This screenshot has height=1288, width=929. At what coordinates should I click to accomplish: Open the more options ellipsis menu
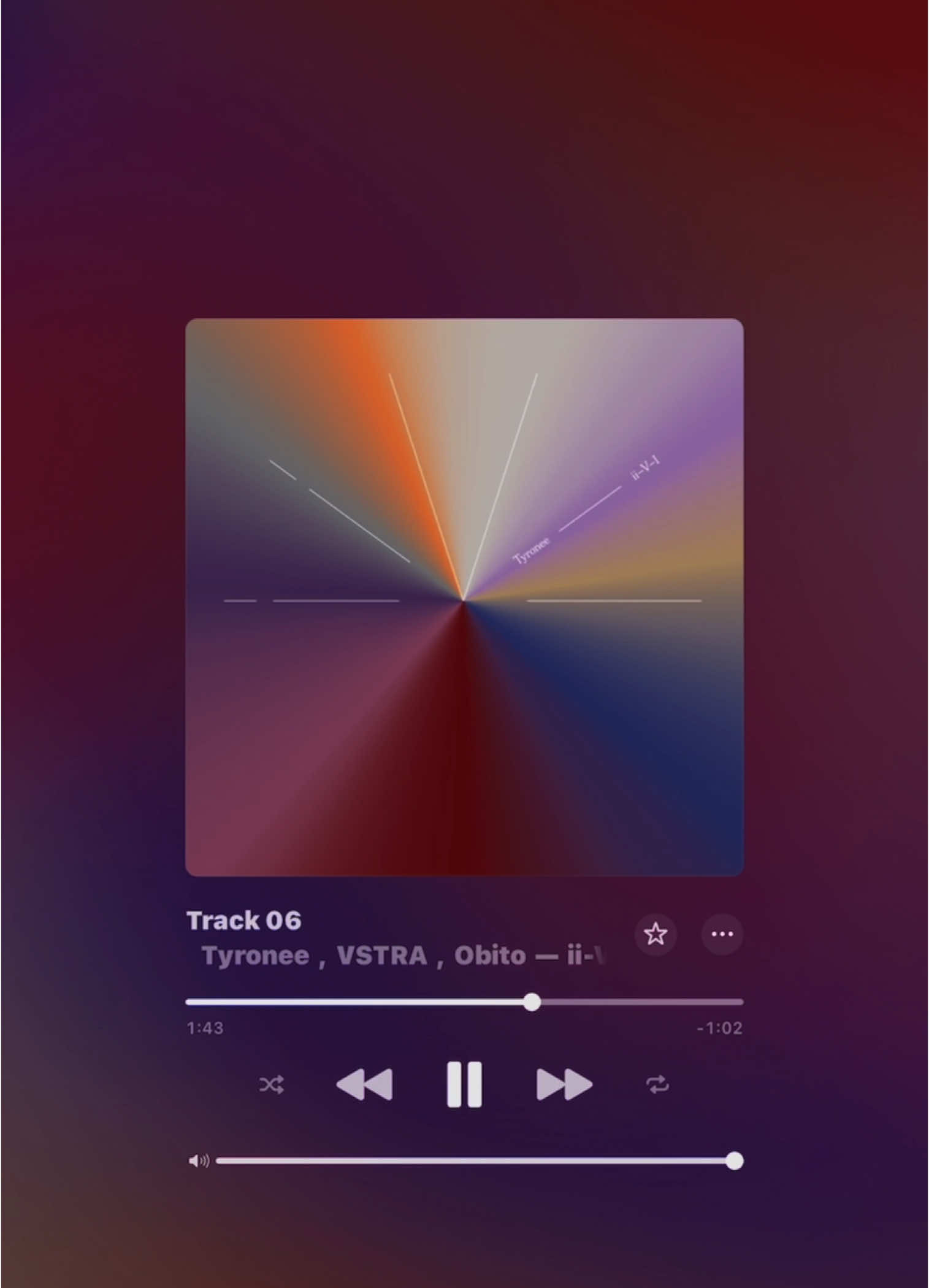tap(722, 935)
